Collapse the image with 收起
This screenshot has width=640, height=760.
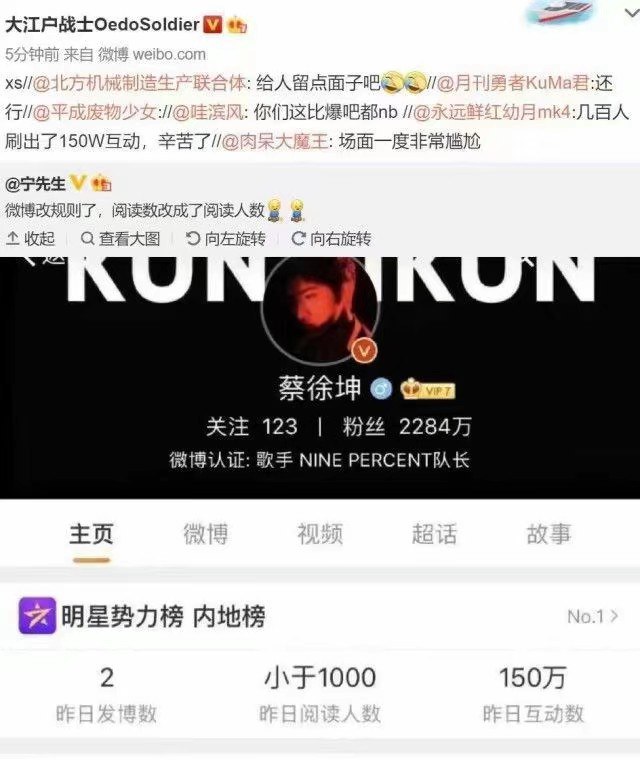coord(31,239)
